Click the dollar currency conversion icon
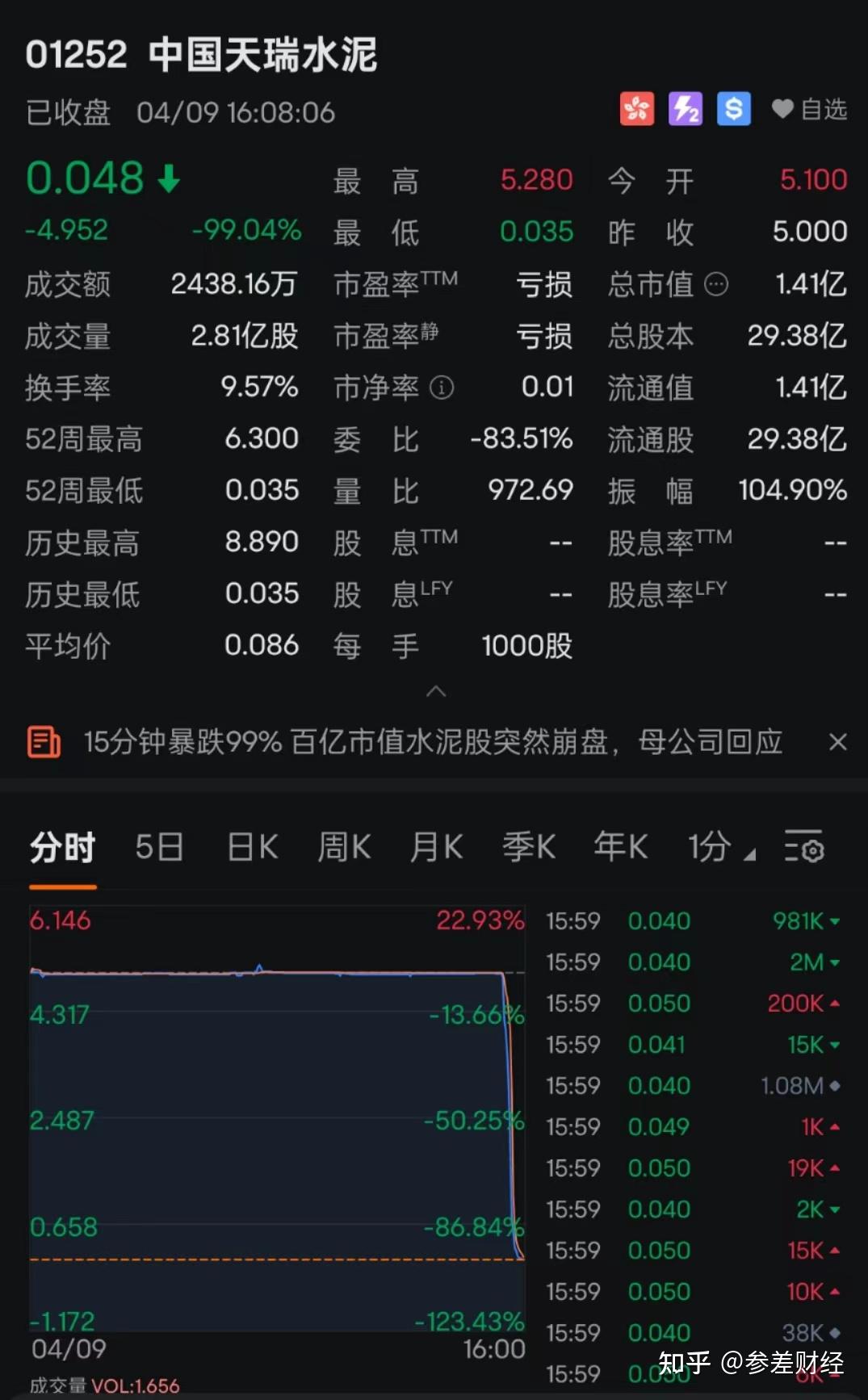 point(732,110)
